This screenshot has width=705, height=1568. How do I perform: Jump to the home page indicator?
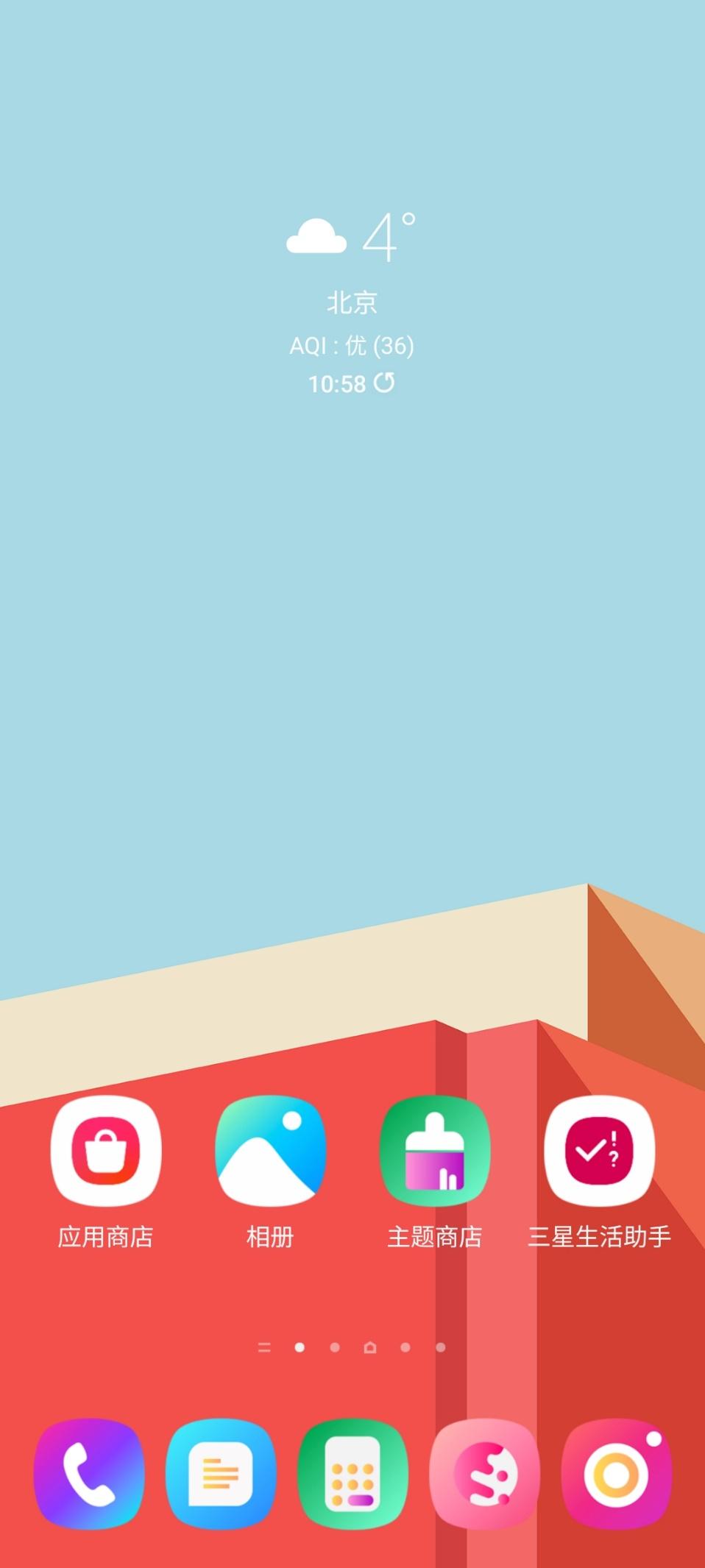[370, 1347]
